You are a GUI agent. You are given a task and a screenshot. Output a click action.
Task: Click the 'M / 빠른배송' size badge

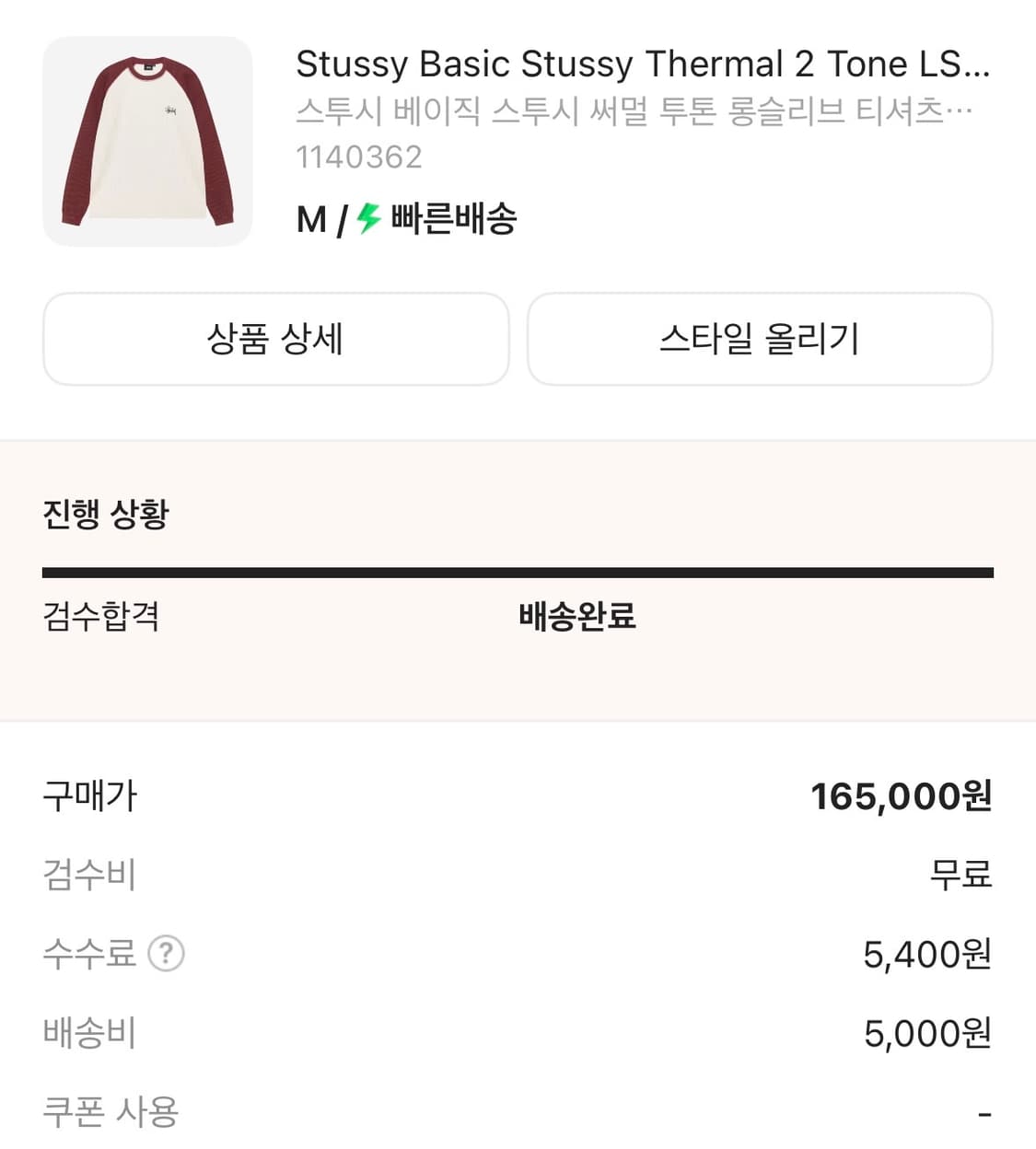(x=405, y=219)
